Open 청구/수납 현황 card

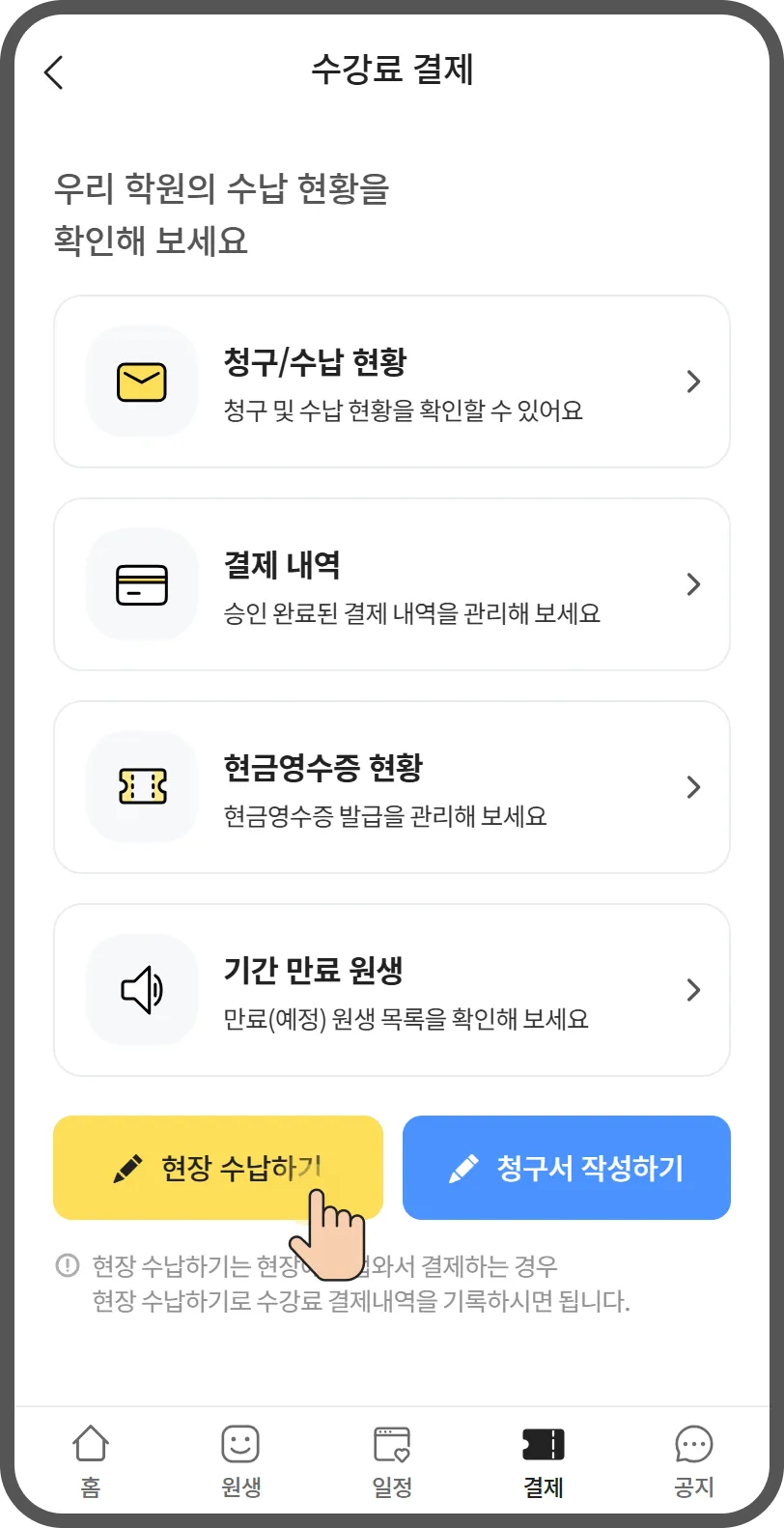tap(391, 382)
